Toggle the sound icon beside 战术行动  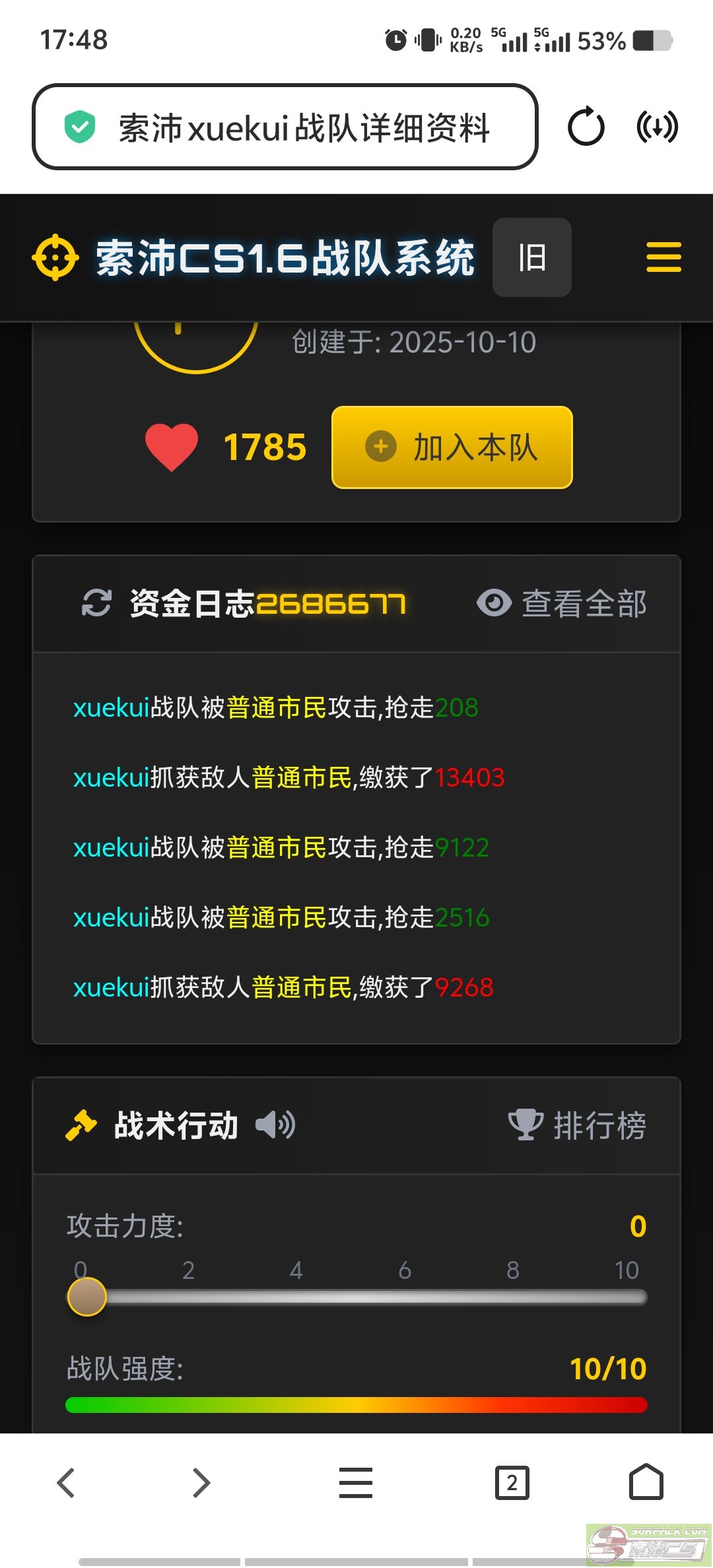point(275,1125)
